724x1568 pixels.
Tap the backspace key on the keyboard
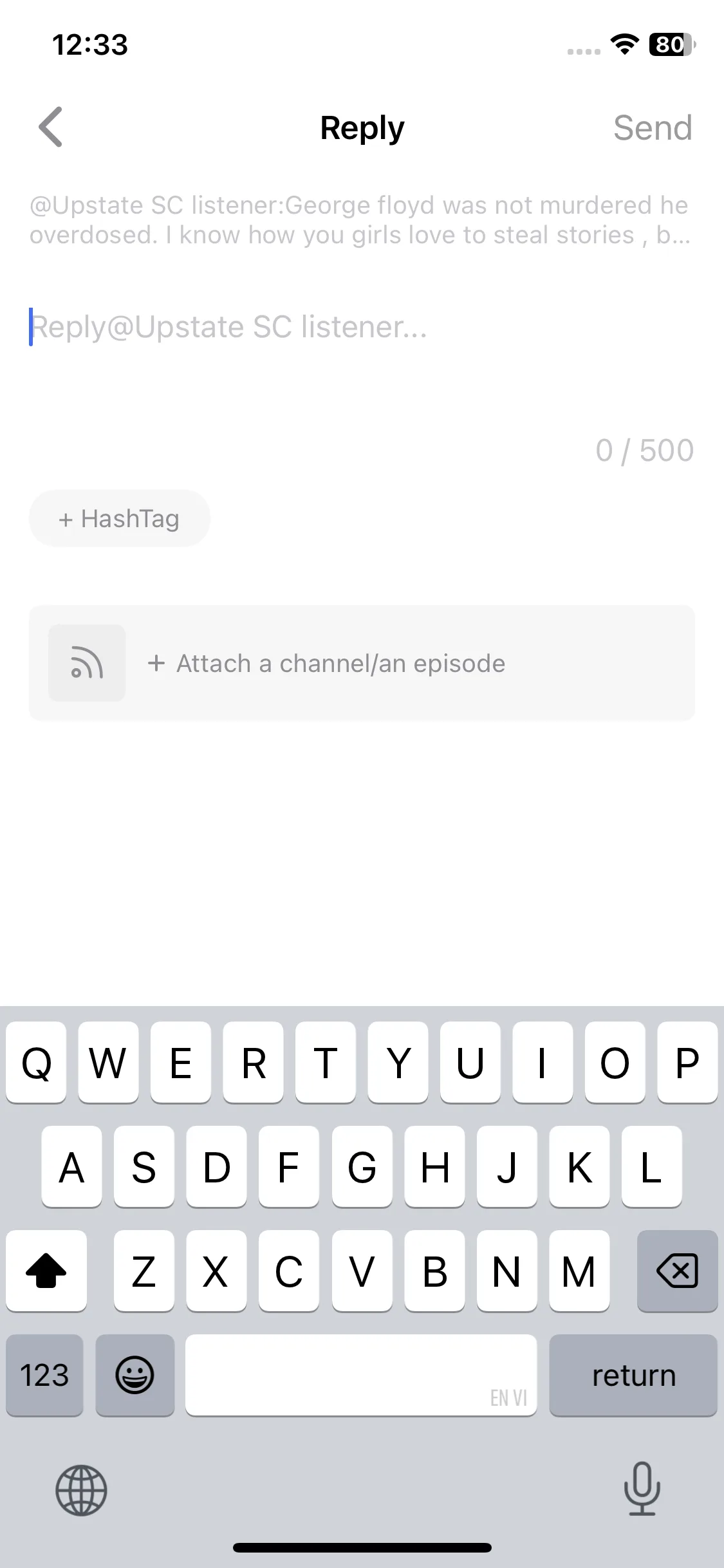tap(677, 1271)
